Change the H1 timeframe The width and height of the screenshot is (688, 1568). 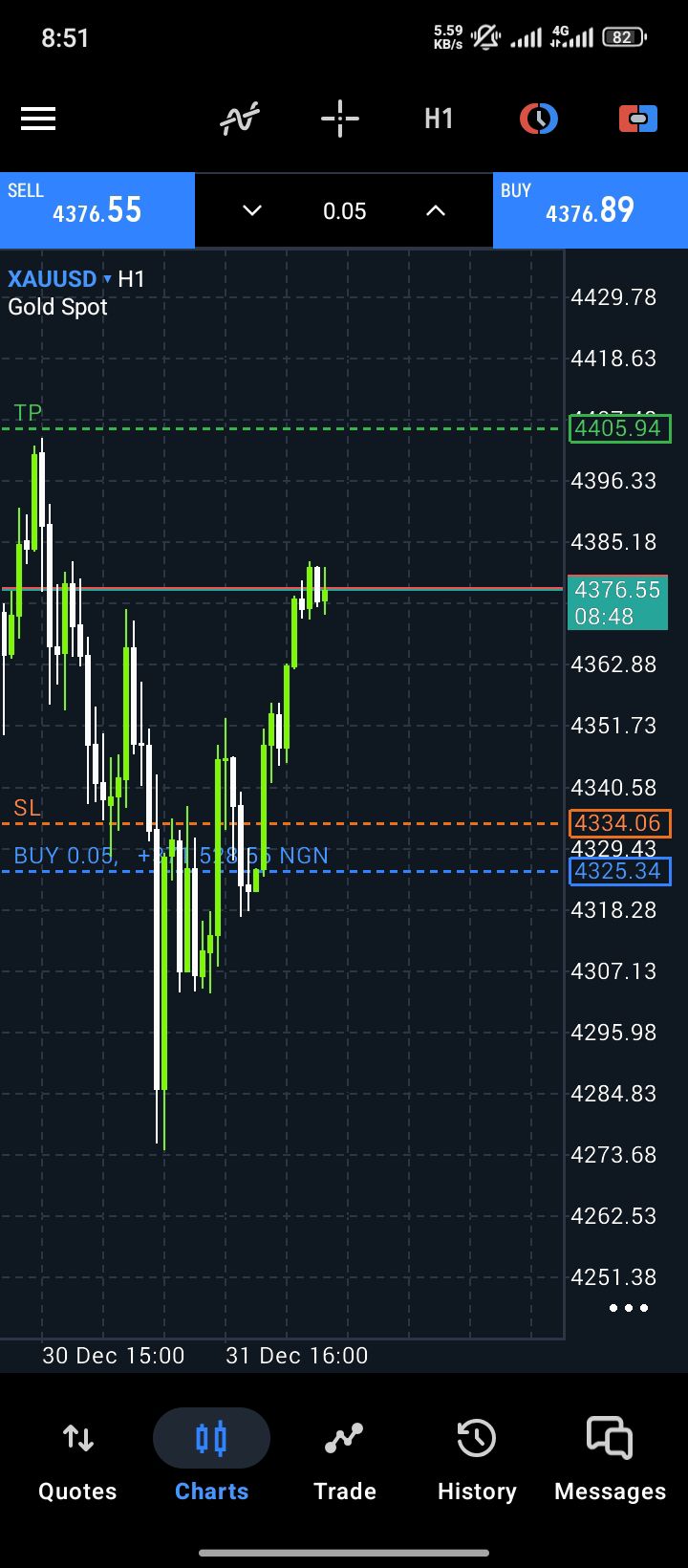coord(439,119)
